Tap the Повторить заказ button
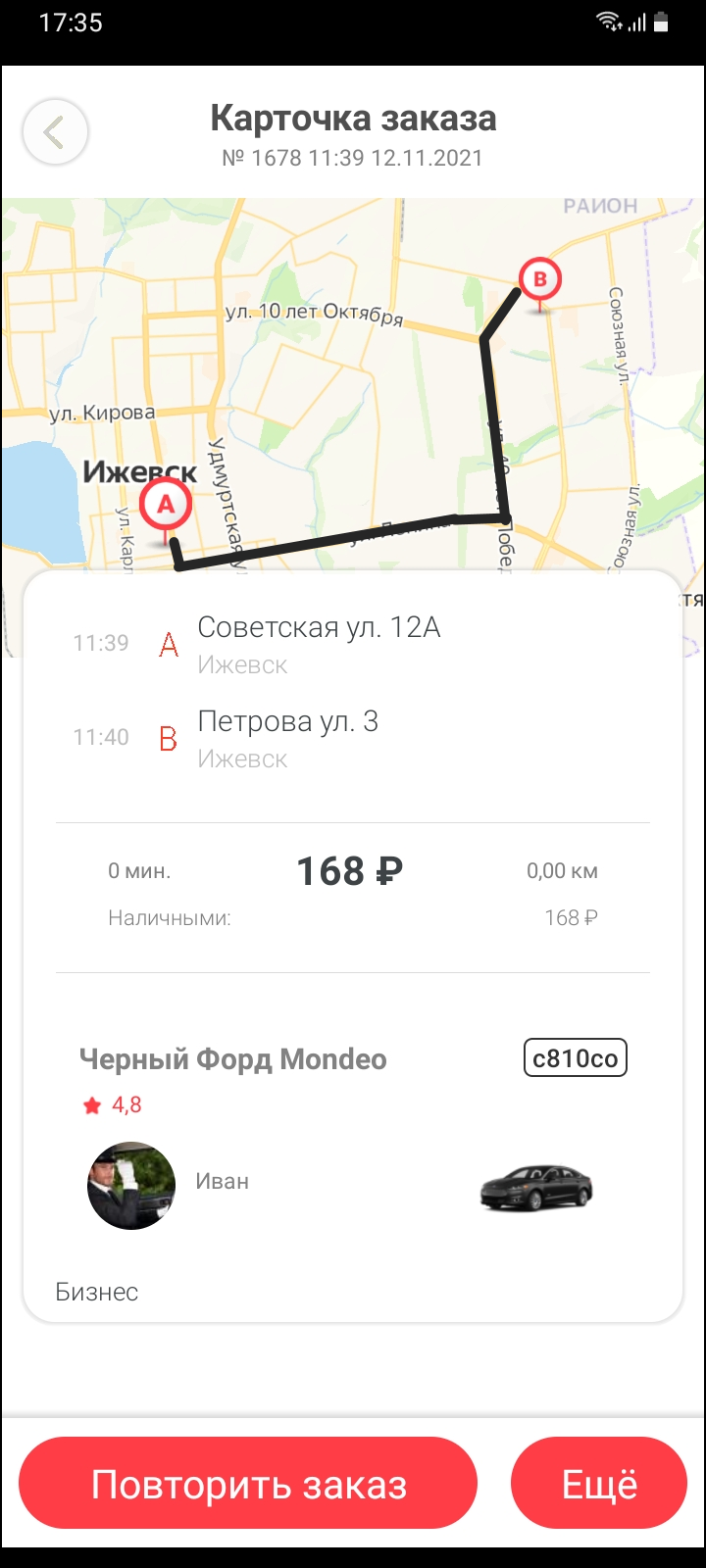The height and width of the screenshot is (1568, 706). point(248,1484)
